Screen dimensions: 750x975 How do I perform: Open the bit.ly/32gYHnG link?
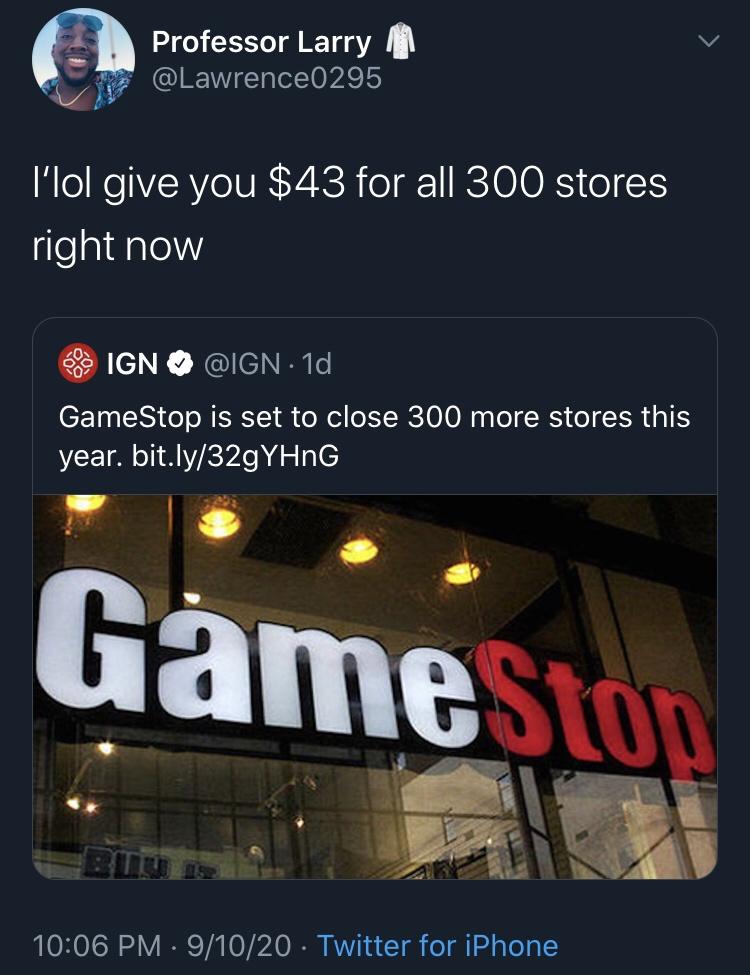point(235,456)
